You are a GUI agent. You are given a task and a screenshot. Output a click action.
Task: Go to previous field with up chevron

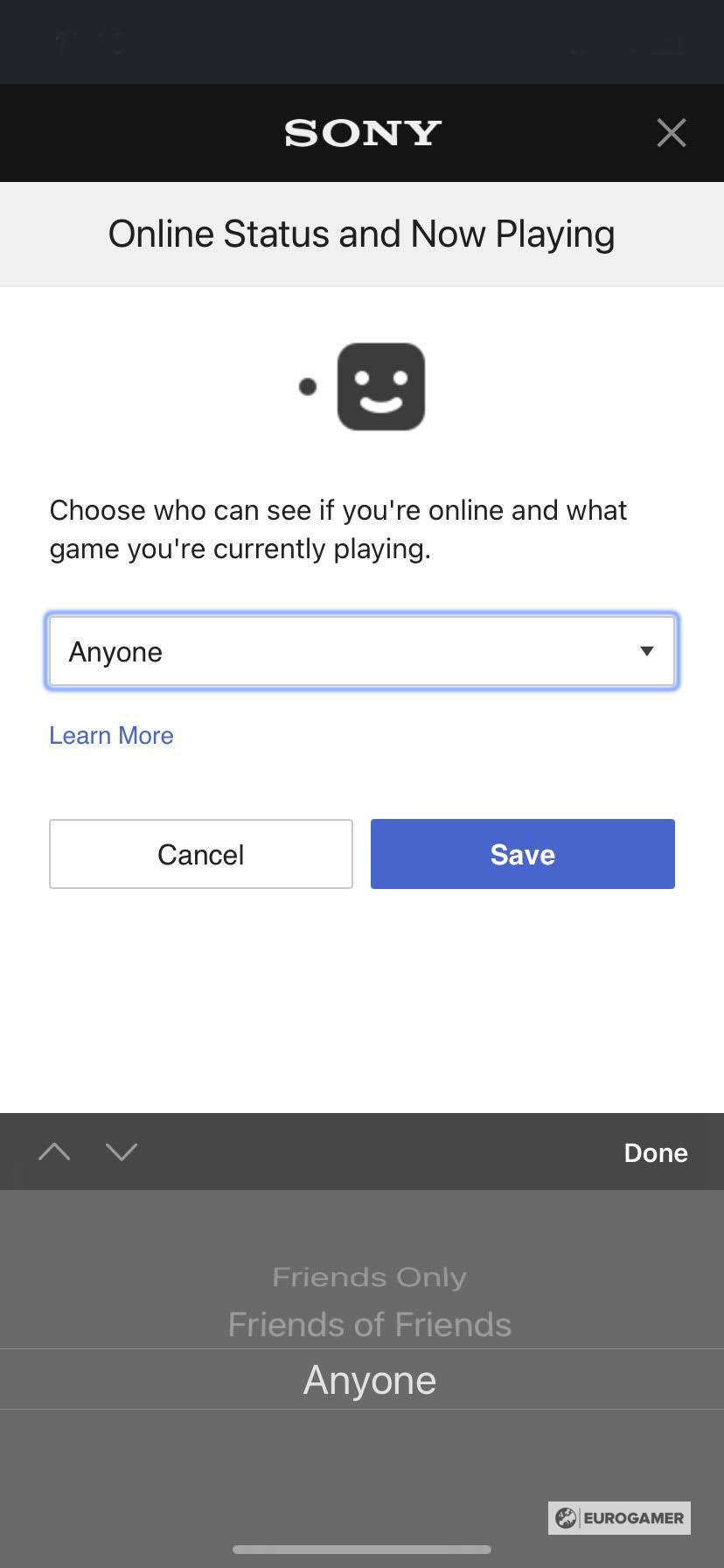coord(54,1151)
